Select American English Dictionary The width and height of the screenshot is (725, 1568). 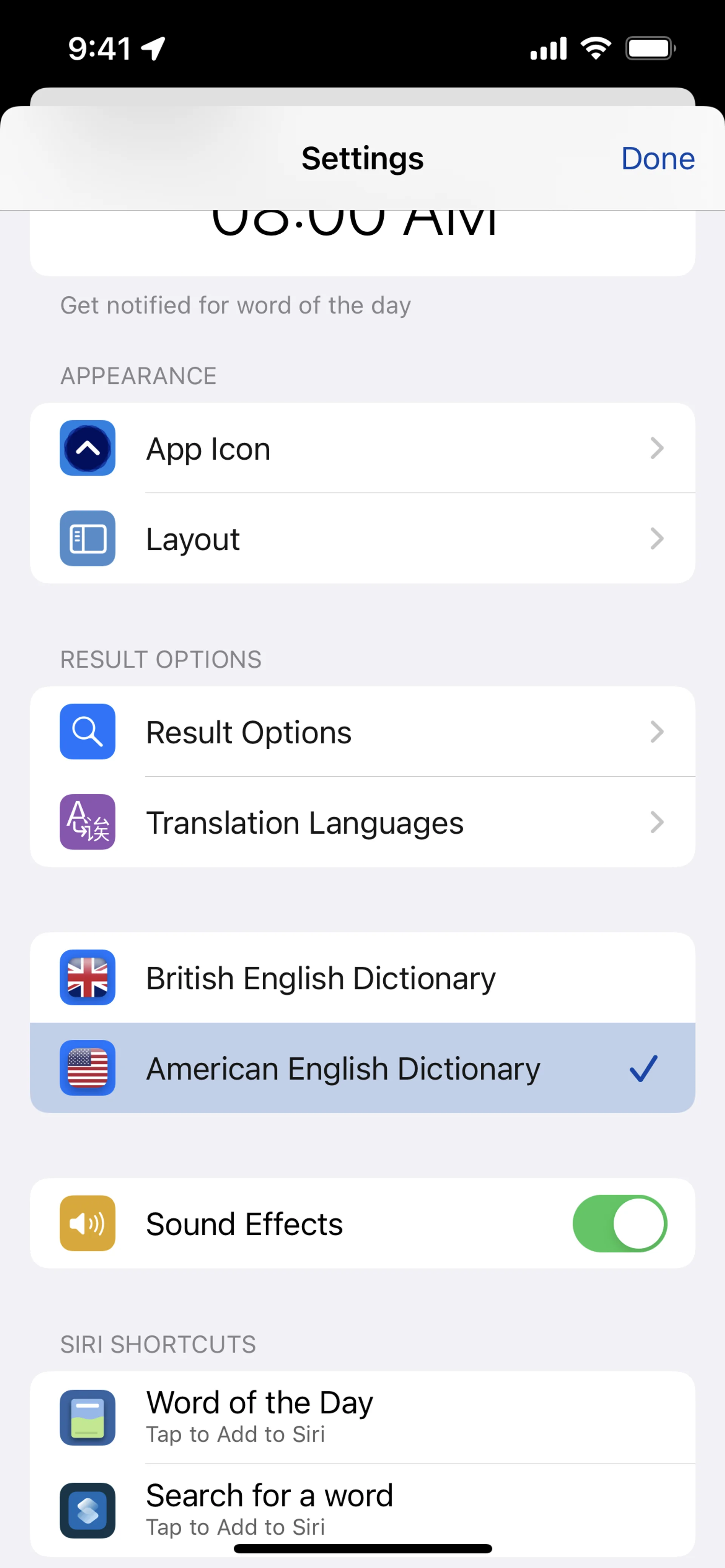pyautogui.click(x=362, y=1068)
